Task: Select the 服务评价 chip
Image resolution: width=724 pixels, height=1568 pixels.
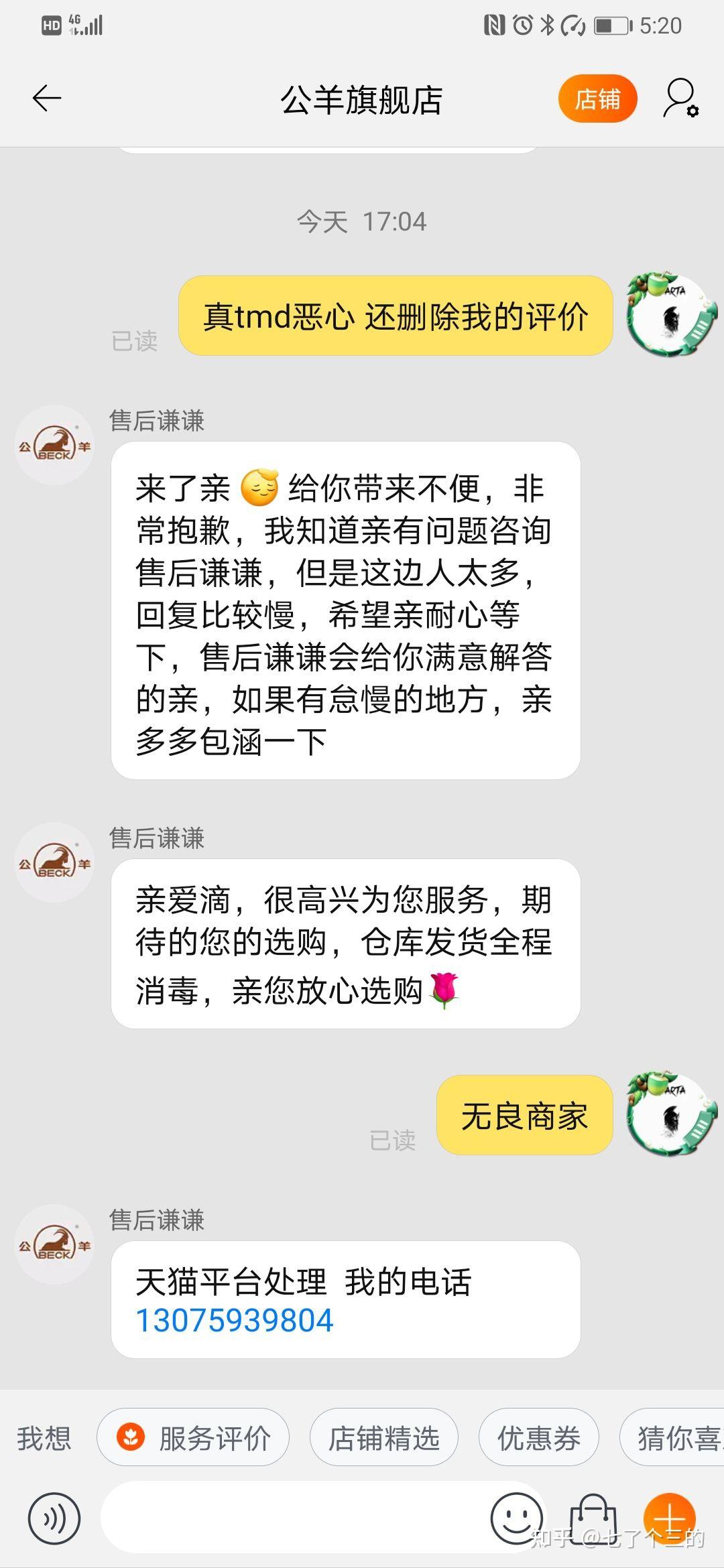Action: tap(193, 1438)
